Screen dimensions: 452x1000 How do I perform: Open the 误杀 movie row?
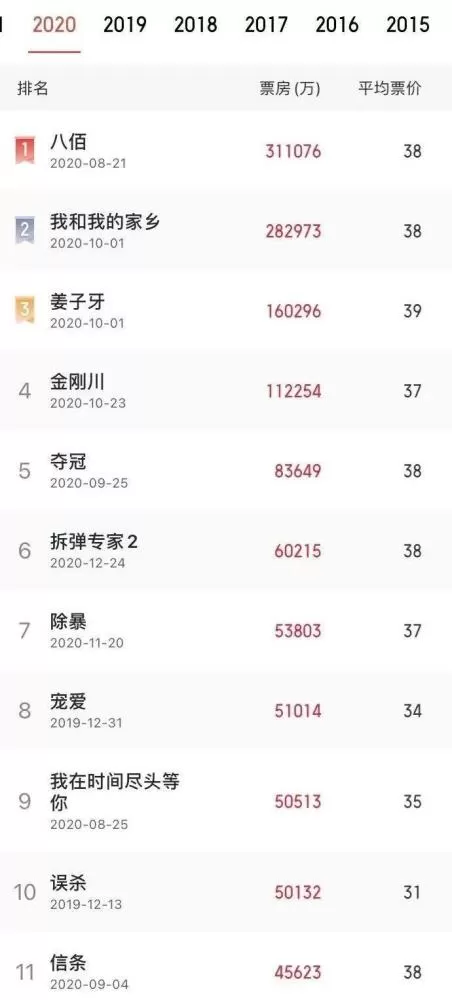(x=226, y=892)
